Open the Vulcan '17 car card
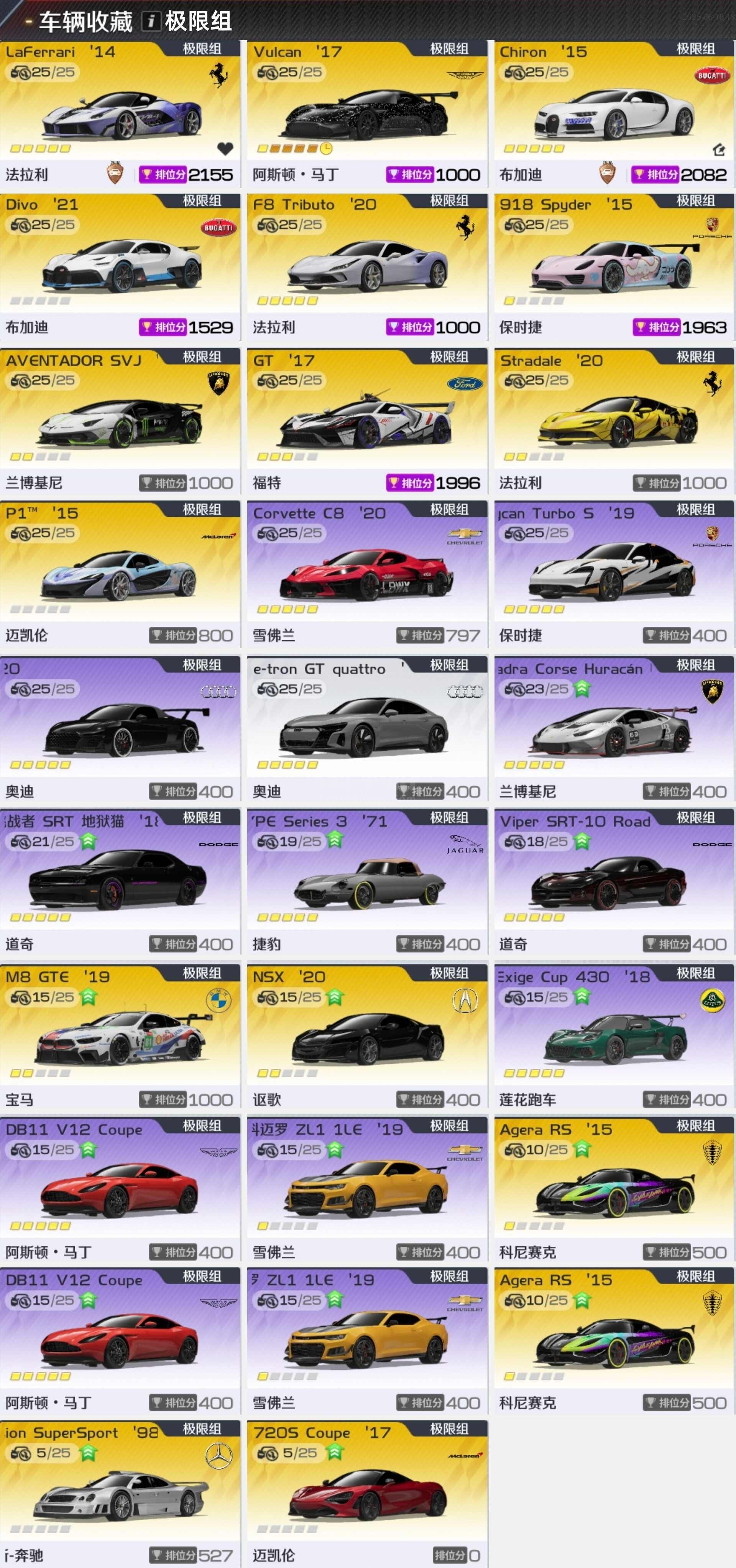The image size is (736, 1568). pyautogui.click(x=366, y=113)
